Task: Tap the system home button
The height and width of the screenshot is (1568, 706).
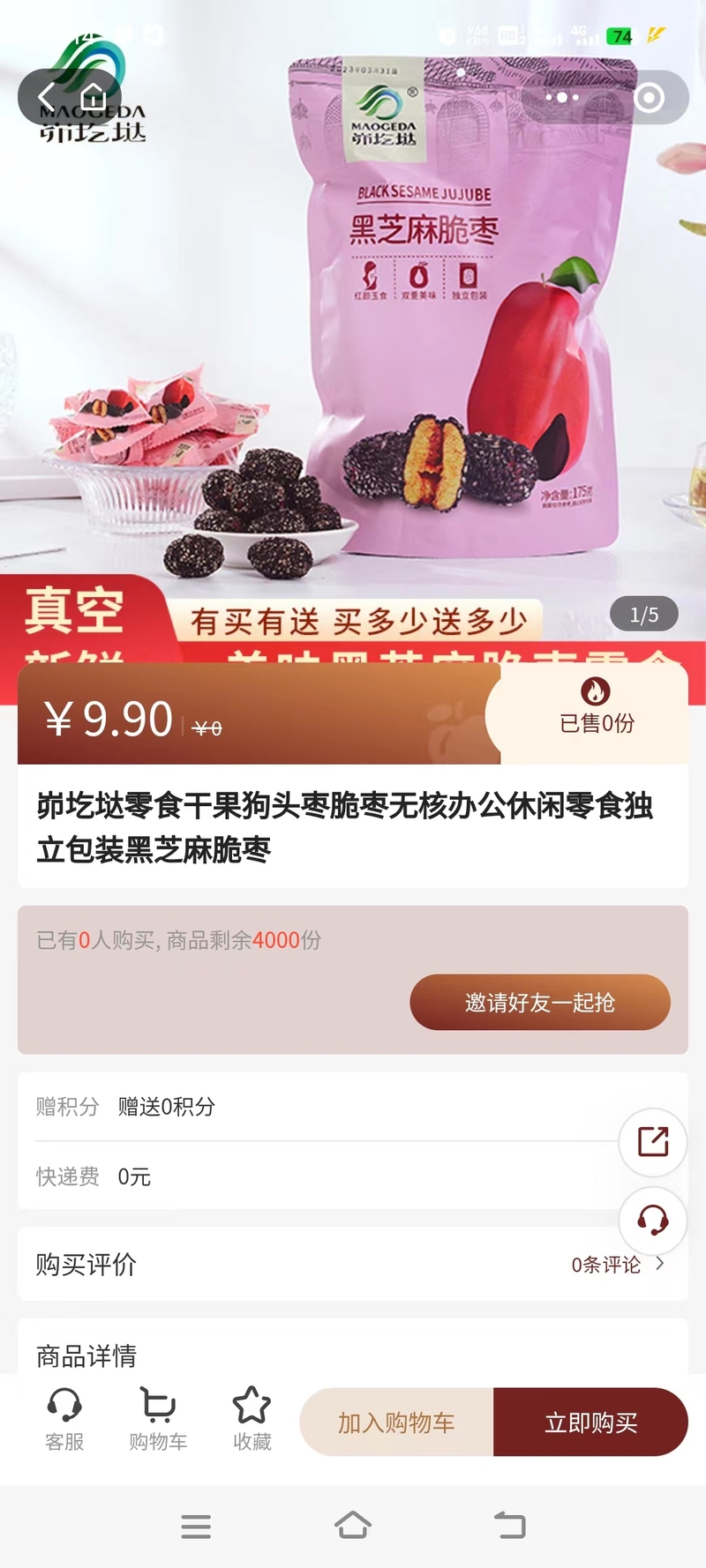Action: click(x=353, y=1525)
